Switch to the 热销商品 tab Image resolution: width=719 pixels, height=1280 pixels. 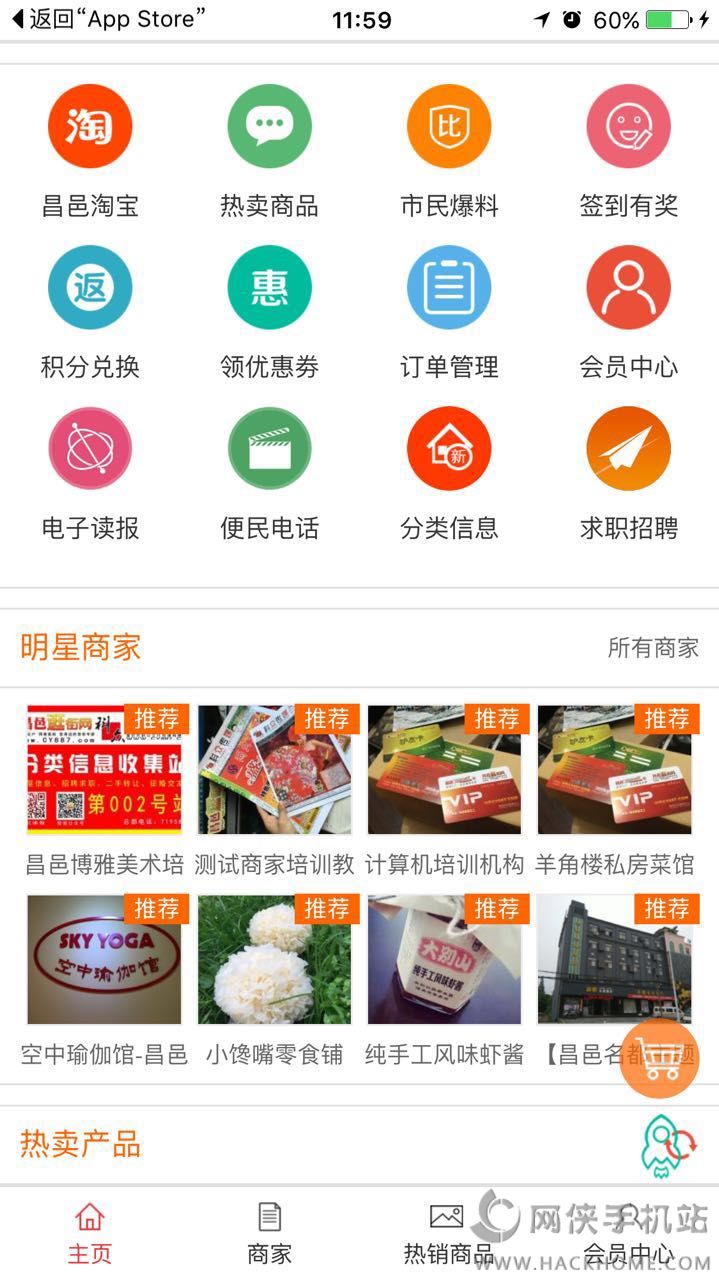(x=447, y=1233)
